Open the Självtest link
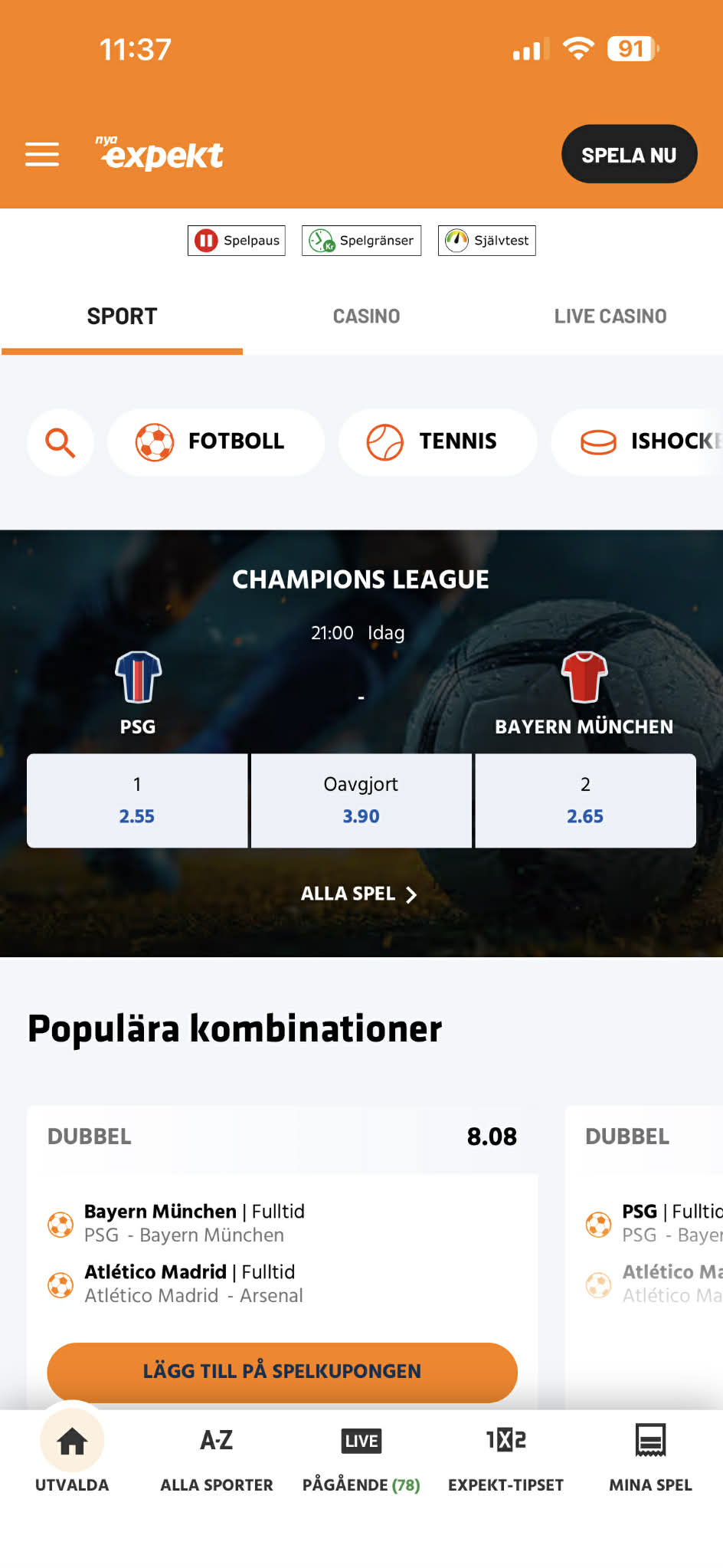This screenshot has height=1568, width=723. (x=487, y=241)
